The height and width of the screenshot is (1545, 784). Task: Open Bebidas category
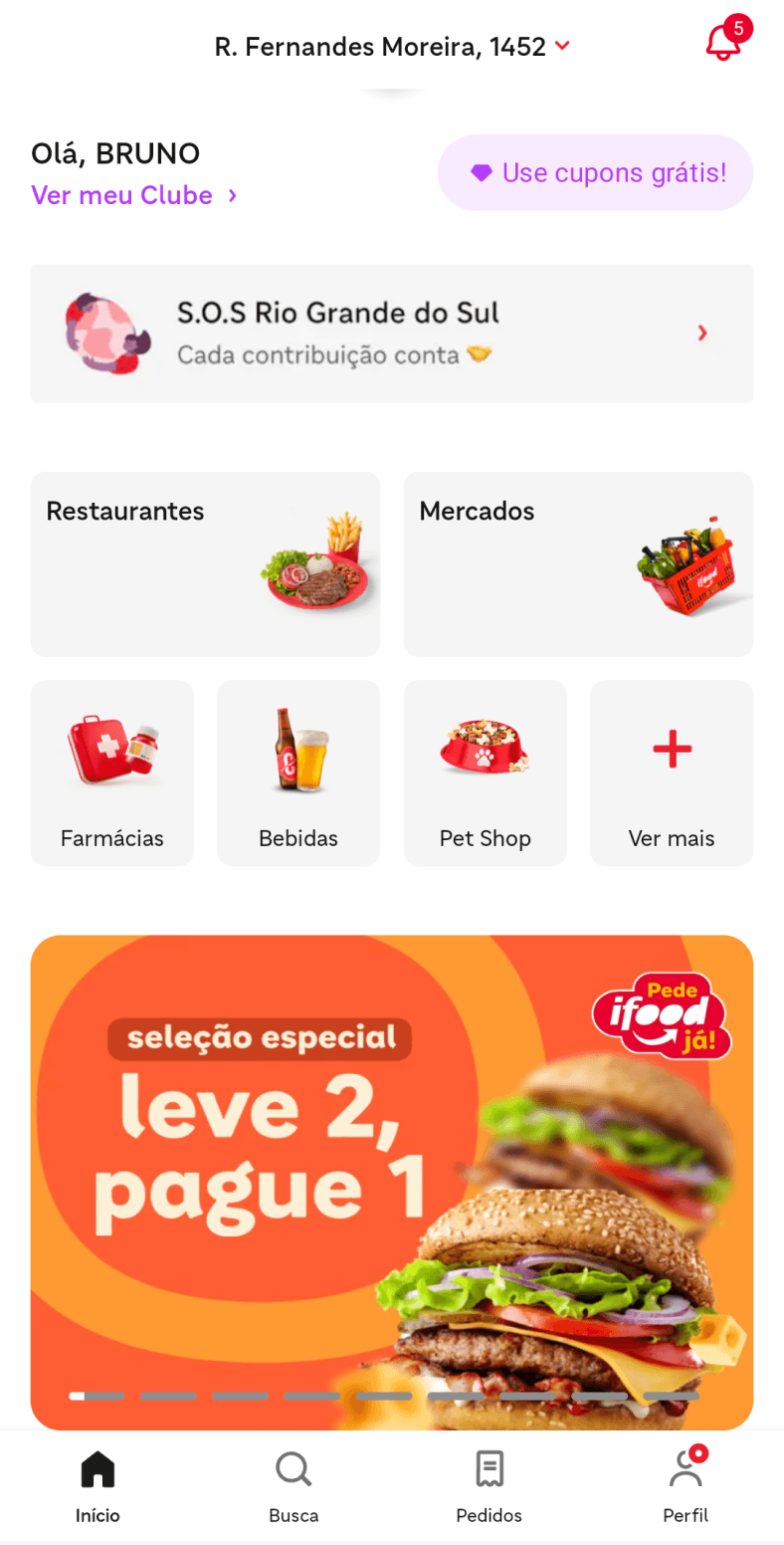coord(298,772)
